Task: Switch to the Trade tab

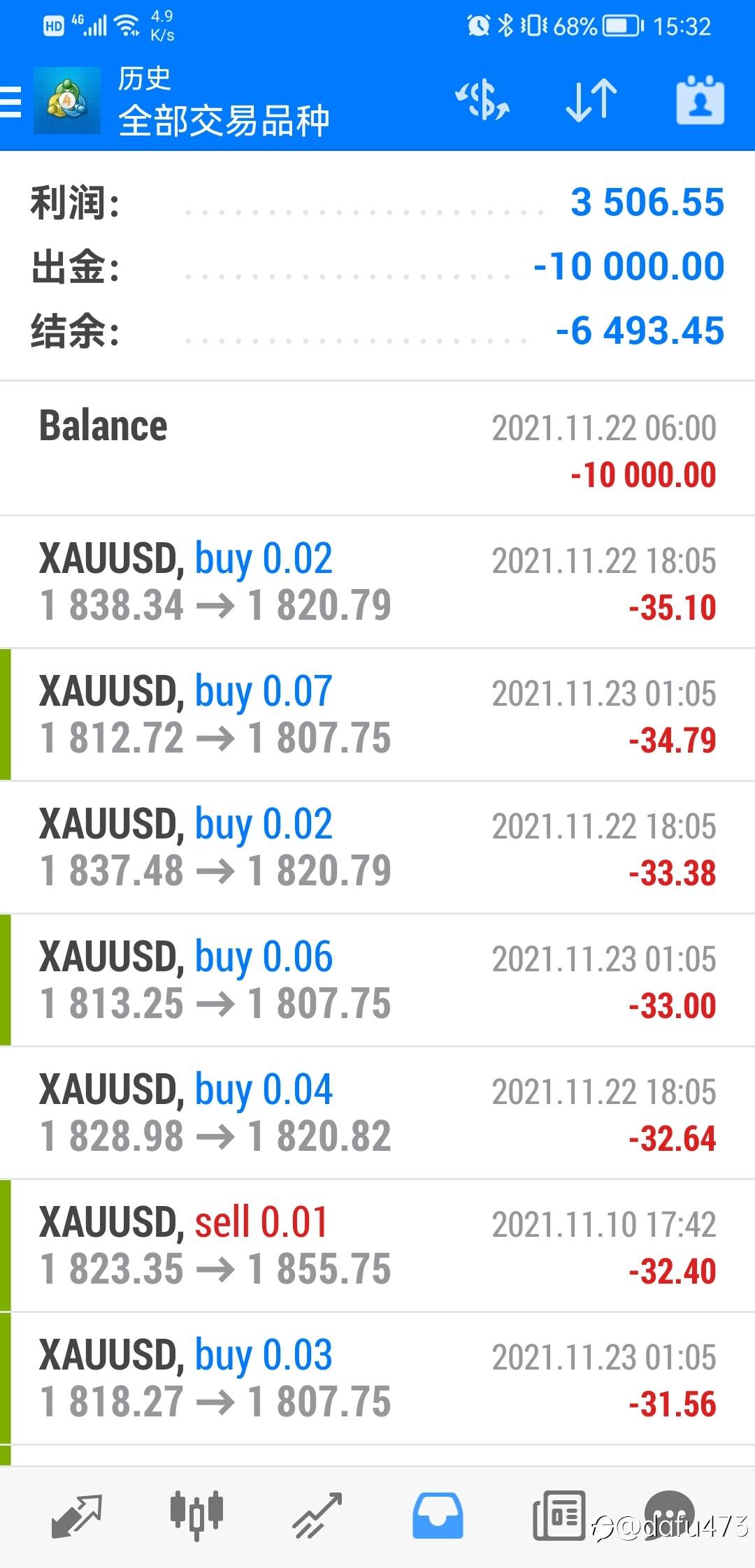Action: (317, 1516)
